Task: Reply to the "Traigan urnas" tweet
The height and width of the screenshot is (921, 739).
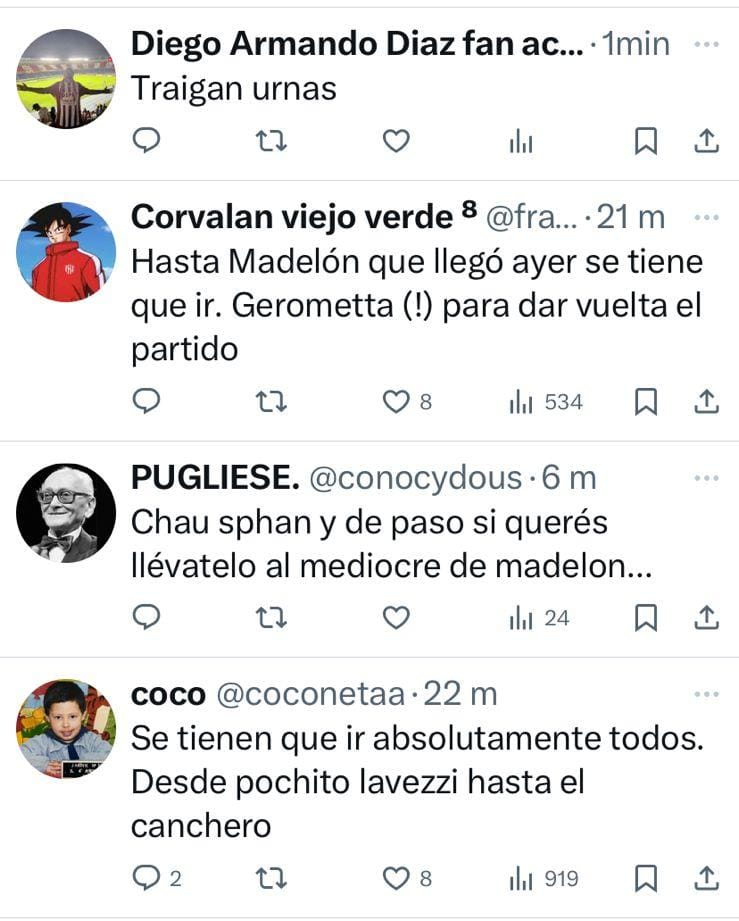Action: click(147, 142)
